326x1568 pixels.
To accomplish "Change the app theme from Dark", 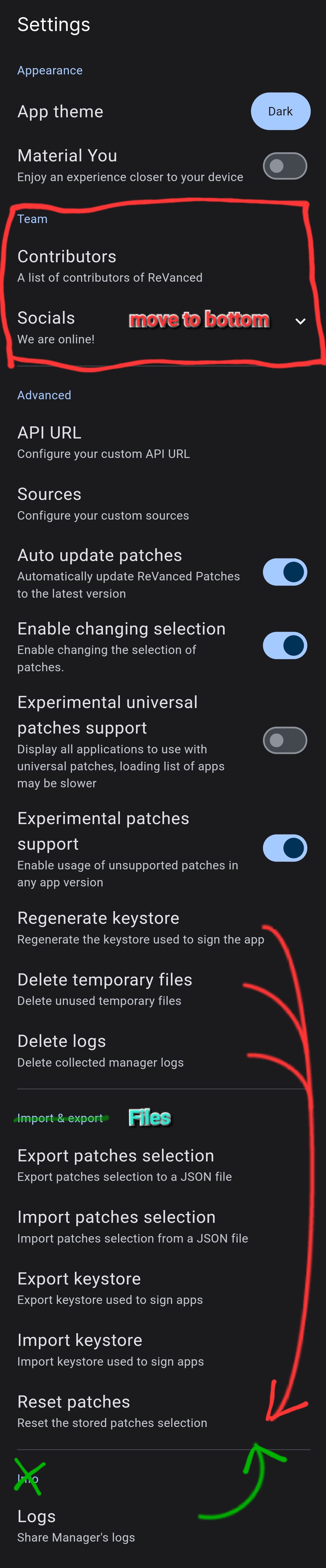I will [280, 112].
